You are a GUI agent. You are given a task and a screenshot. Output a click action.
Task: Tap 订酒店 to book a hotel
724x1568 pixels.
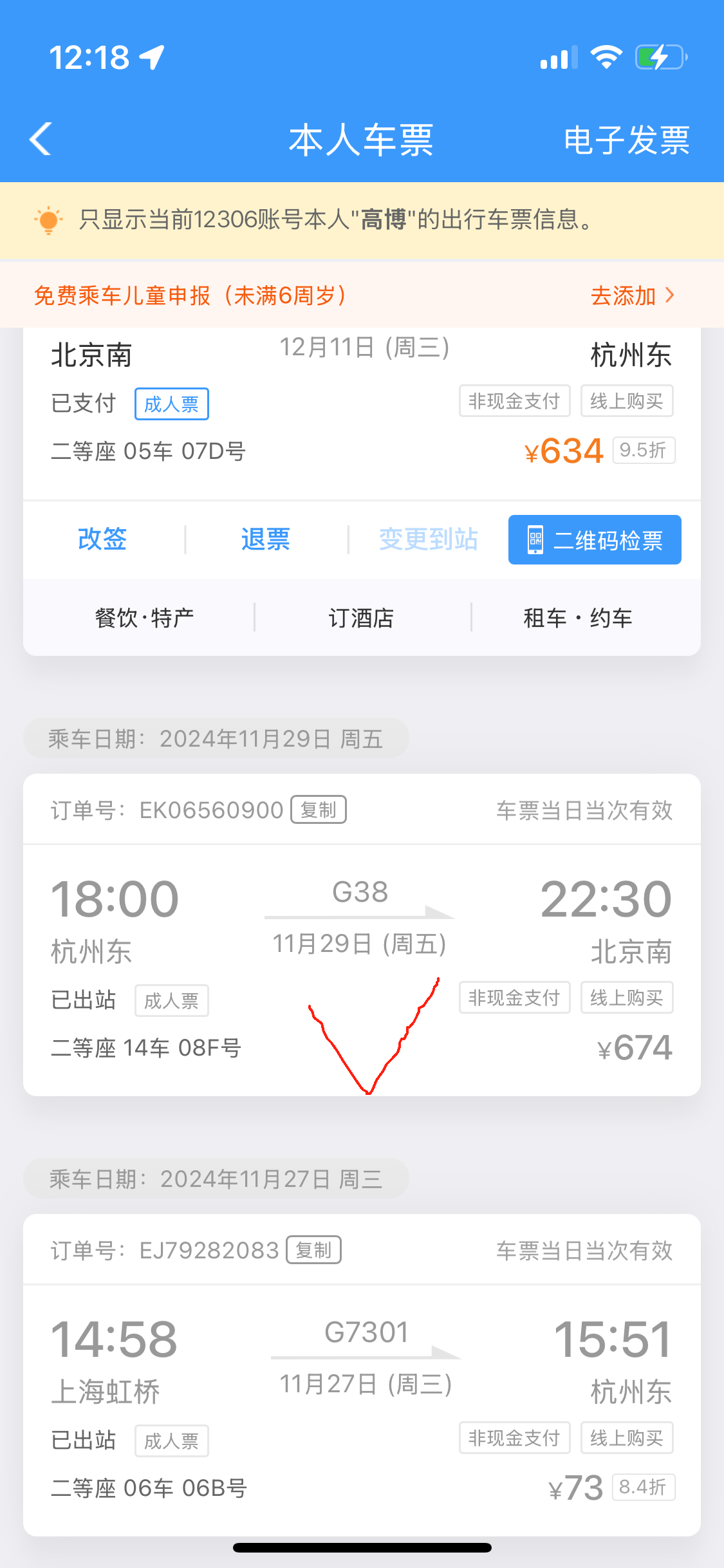coord(361,618)
